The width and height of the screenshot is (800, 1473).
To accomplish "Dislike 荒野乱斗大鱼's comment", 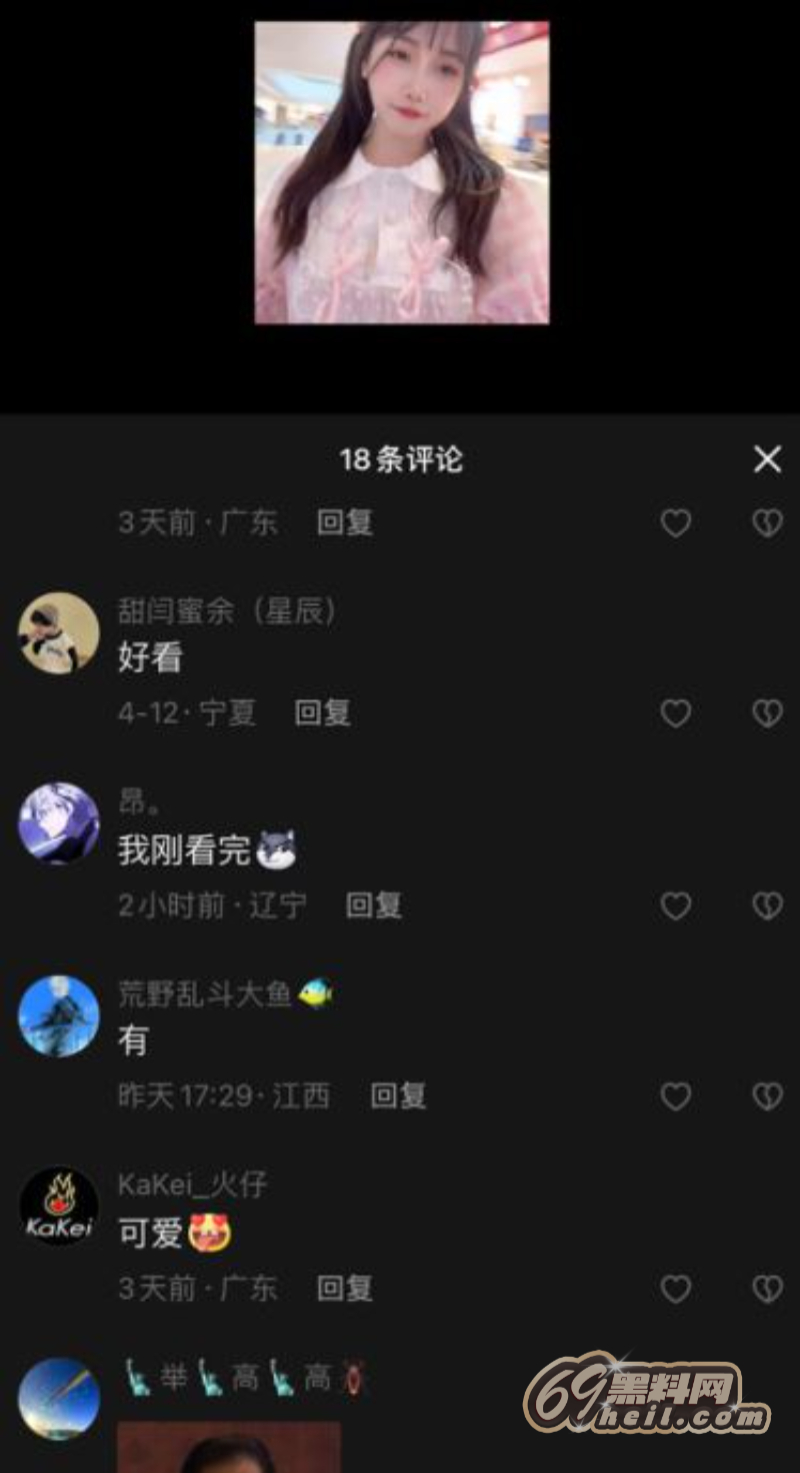I will 767,1097.
